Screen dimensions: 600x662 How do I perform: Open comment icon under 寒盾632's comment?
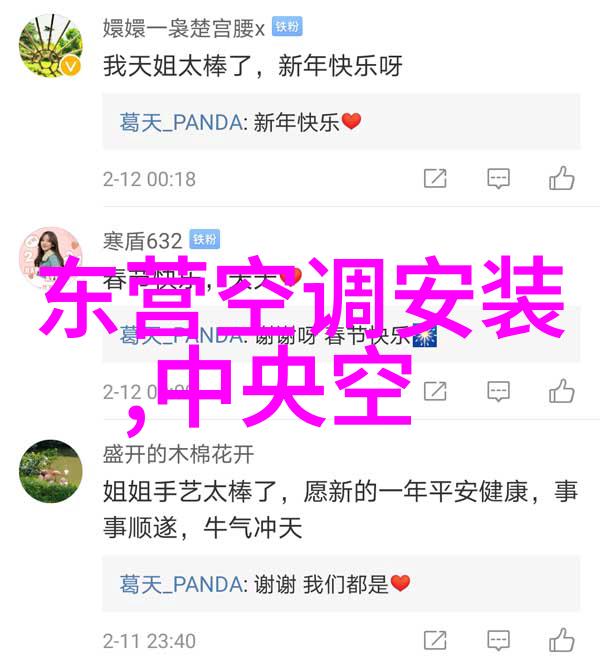(x=498, y=391)
